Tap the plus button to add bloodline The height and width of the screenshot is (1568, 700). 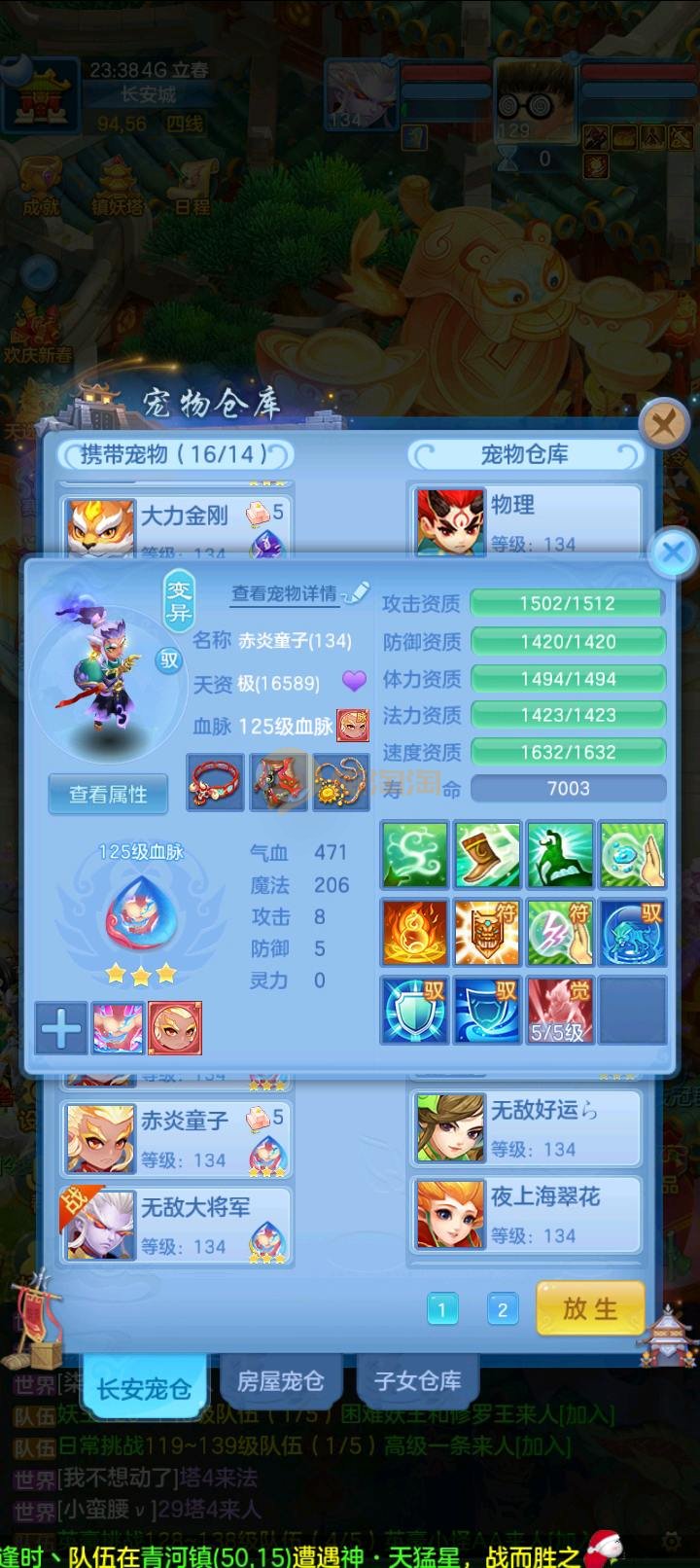coord(61,1028)
